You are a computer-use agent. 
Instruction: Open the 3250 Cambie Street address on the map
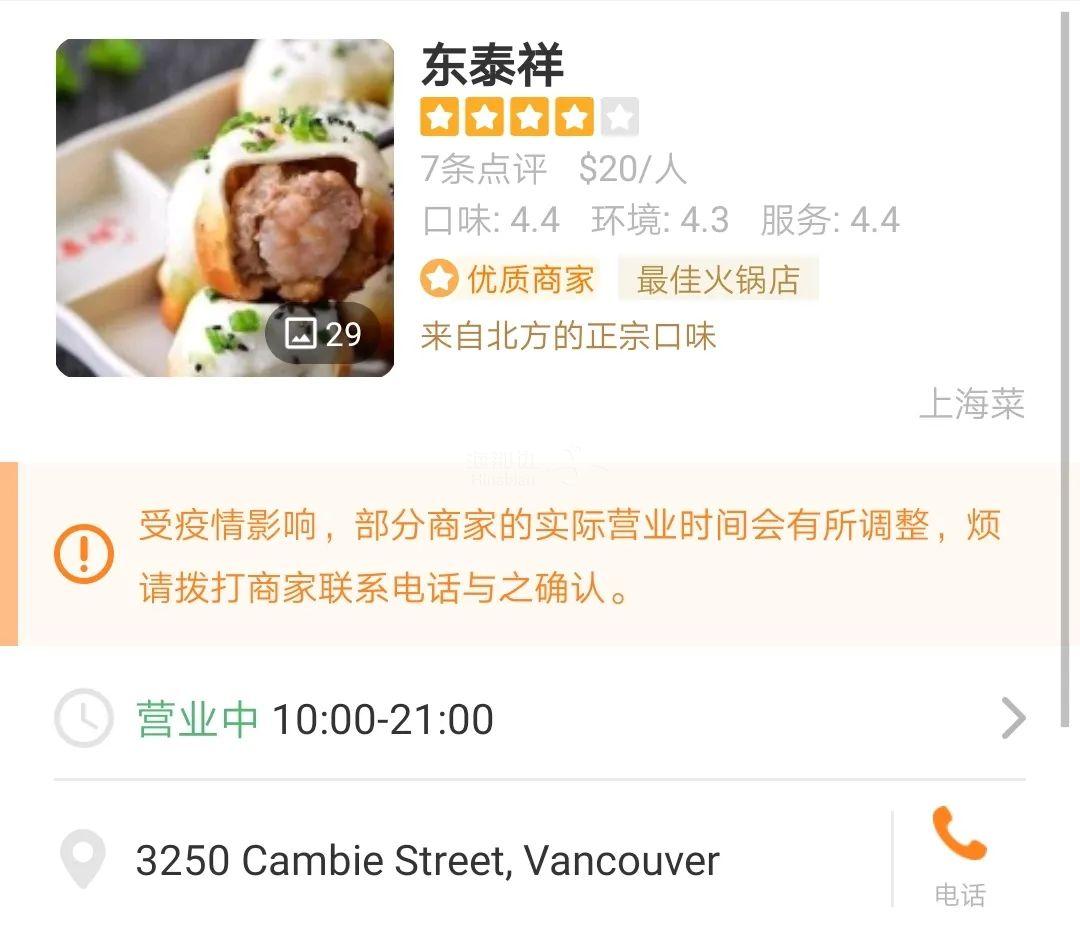[427, 861]
